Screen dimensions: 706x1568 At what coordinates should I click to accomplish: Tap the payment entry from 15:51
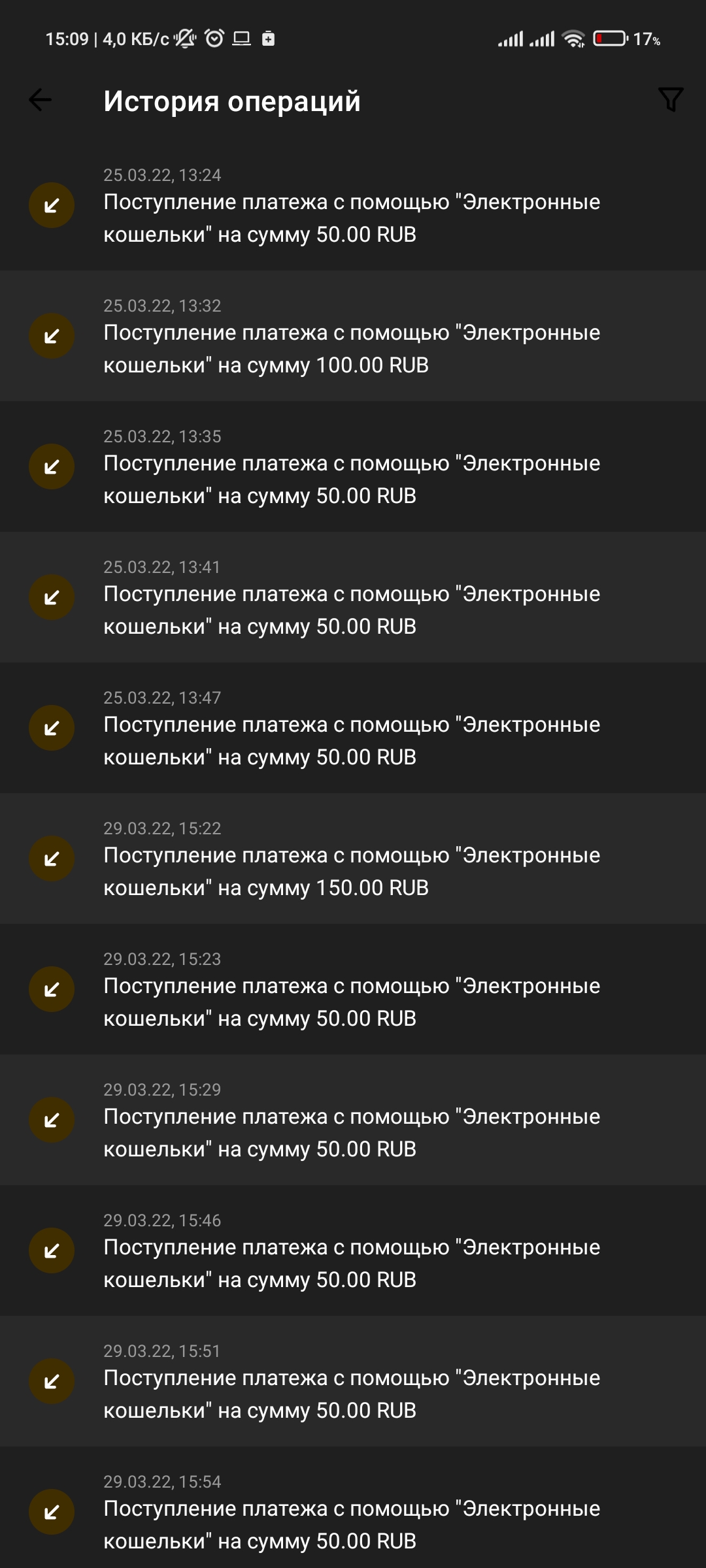pos(353,1381)
